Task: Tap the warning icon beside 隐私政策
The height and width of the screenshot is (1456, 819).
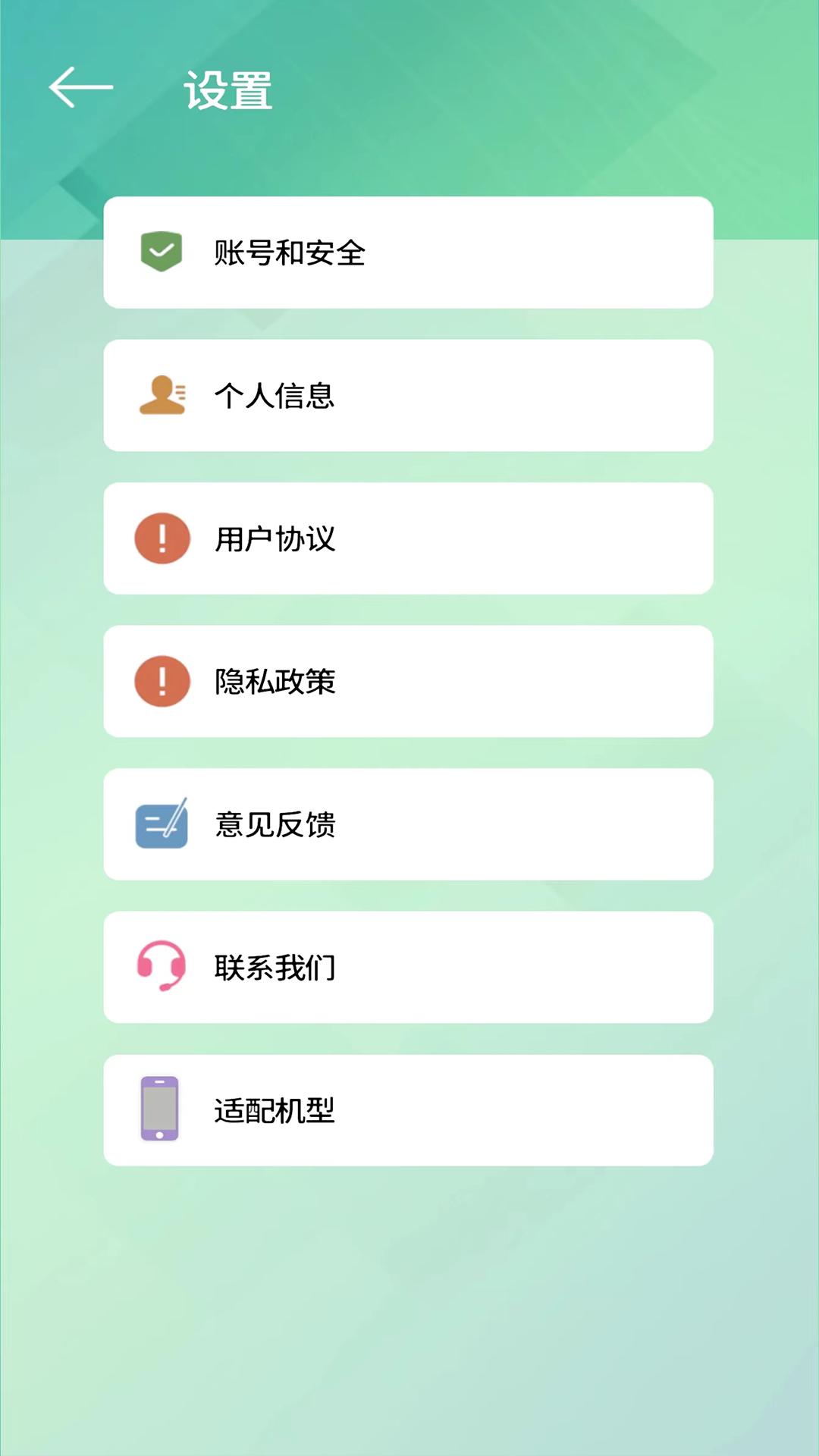Action: (x=162, y=681)
